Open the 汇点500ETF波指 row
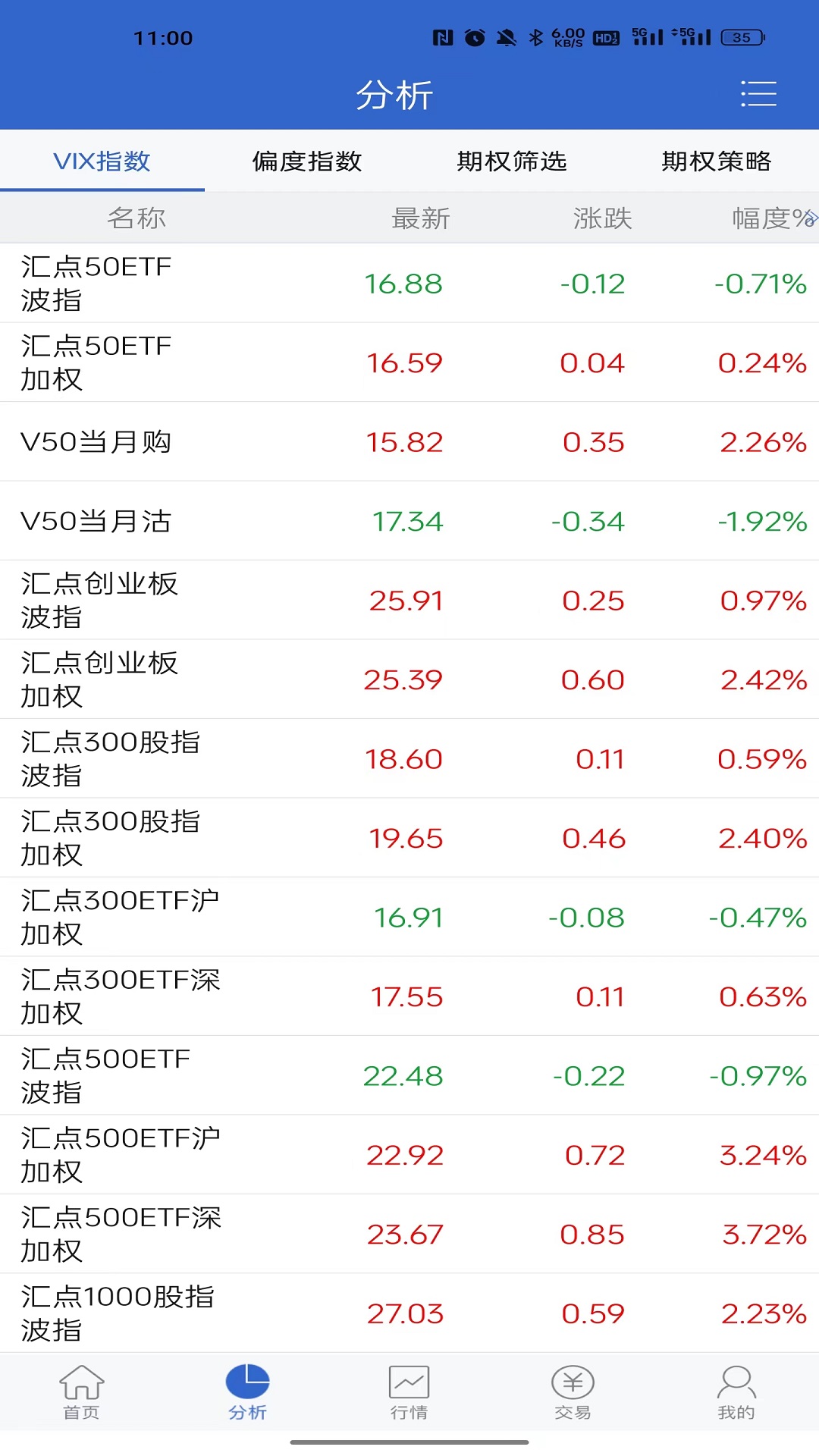819x1456 pixels. [409, 1076]
